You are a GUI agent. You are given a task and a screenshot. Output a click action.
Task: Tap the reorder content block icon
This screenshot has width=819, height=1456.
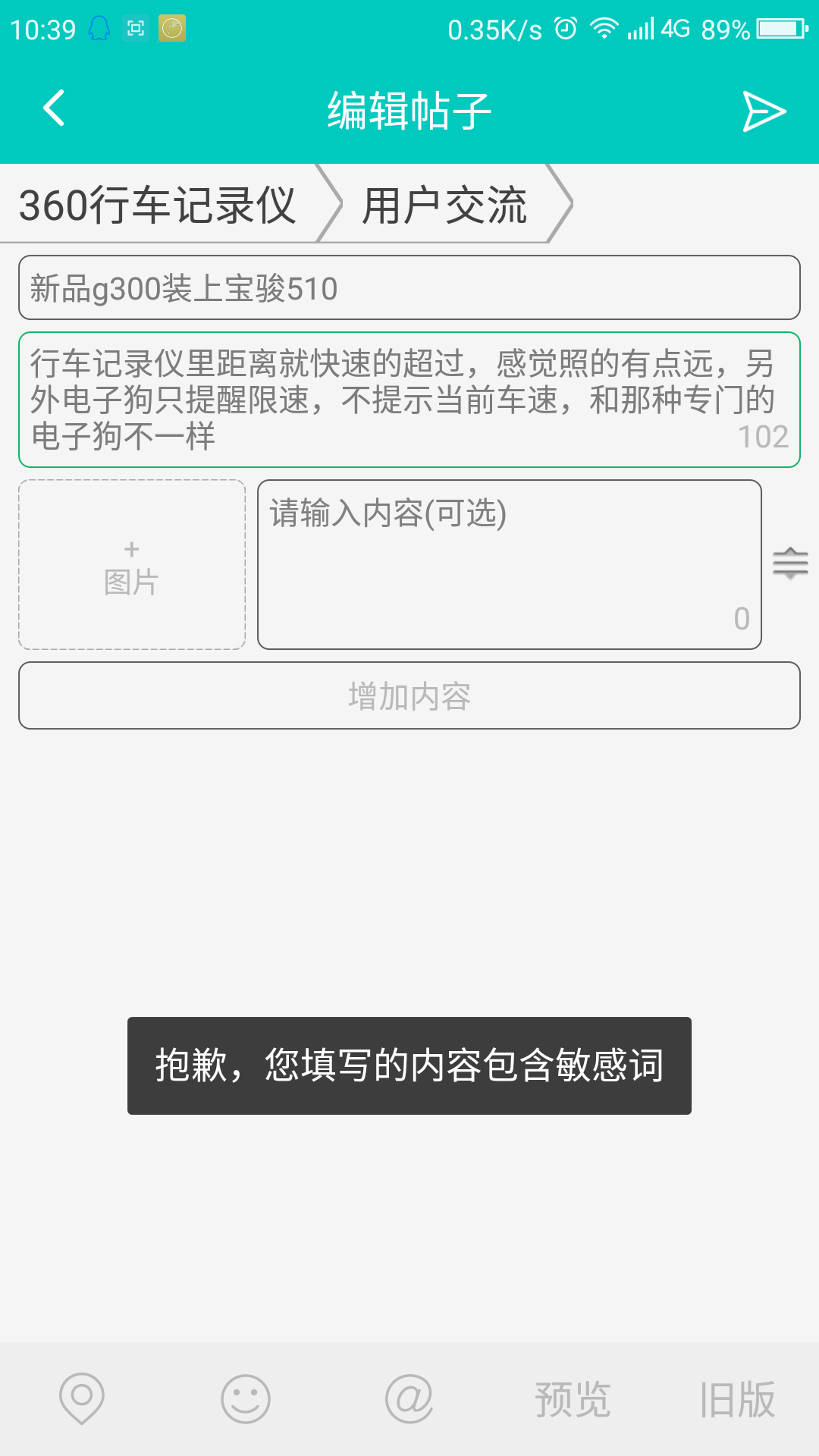[789, 563]
